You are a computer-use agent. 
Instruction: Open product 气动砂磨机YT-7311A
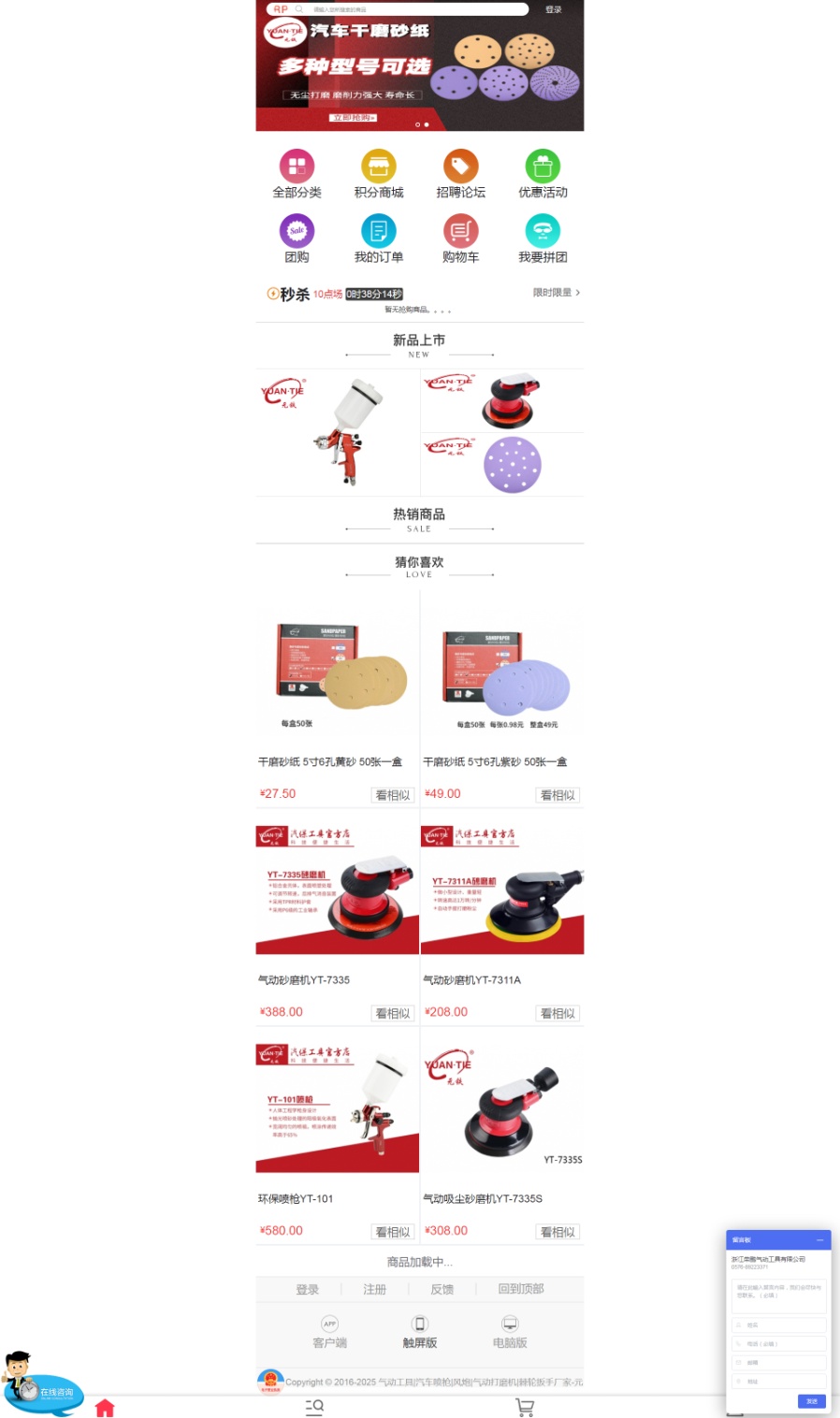point(502,898)
